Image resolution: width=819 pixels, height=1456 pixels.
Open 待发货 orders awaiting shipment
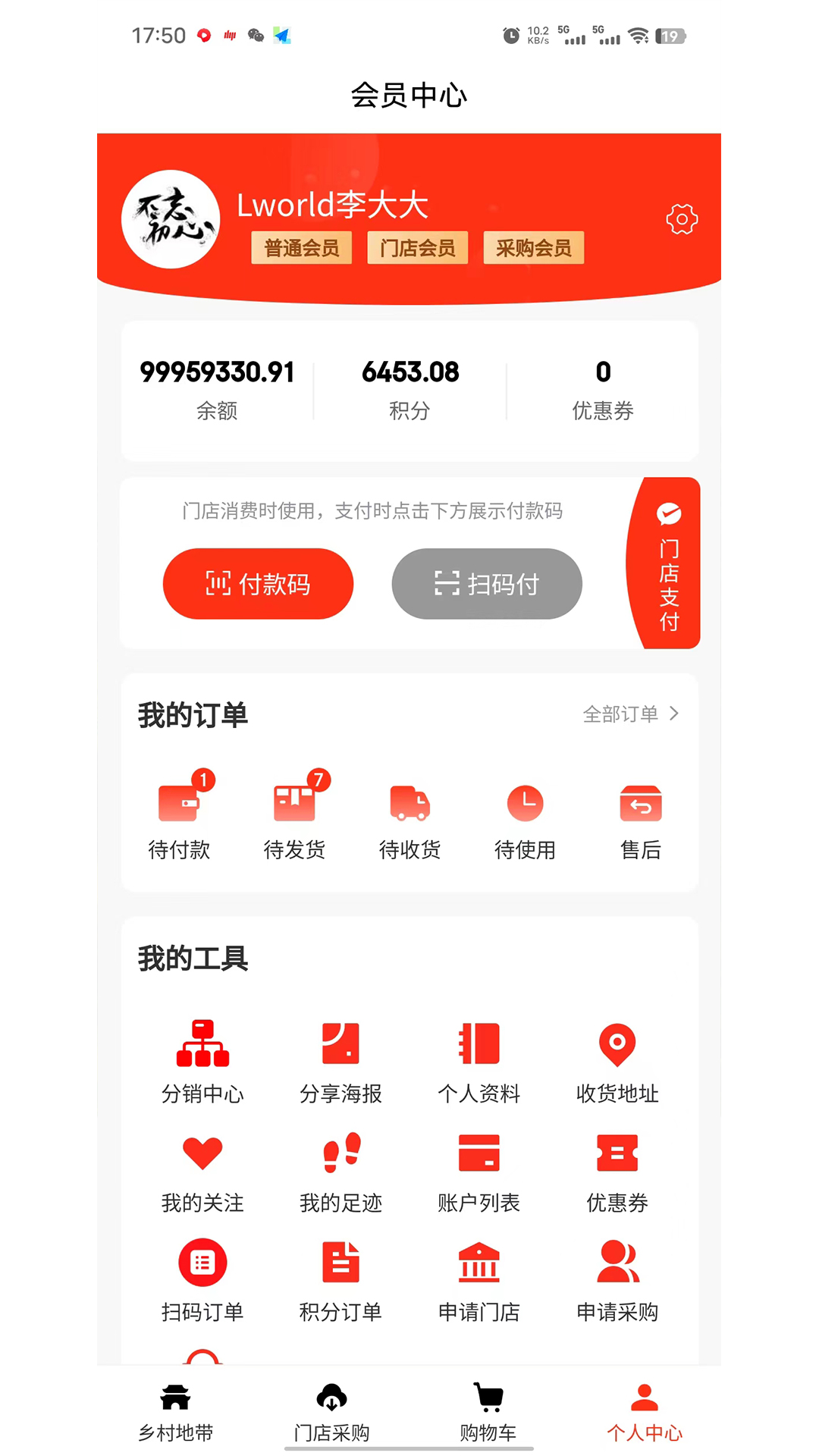[x=295, y=815]
